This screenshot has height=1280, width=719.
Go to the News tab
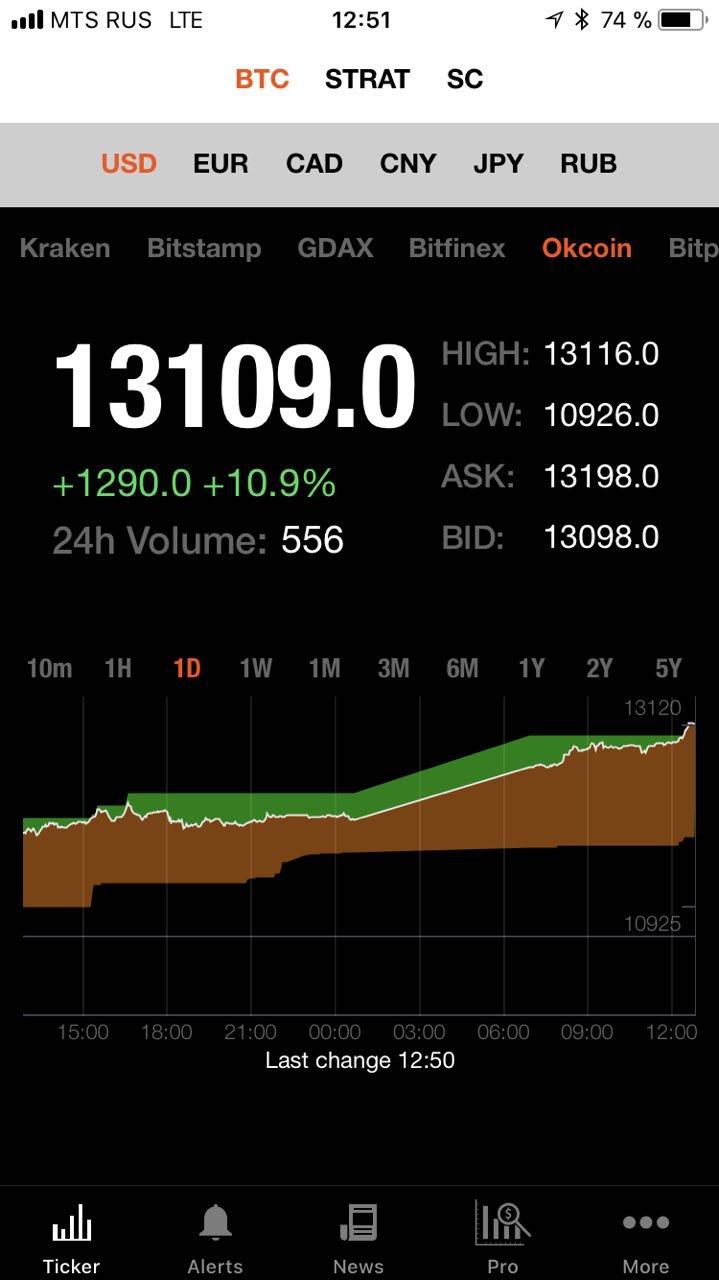(358, 1238)
